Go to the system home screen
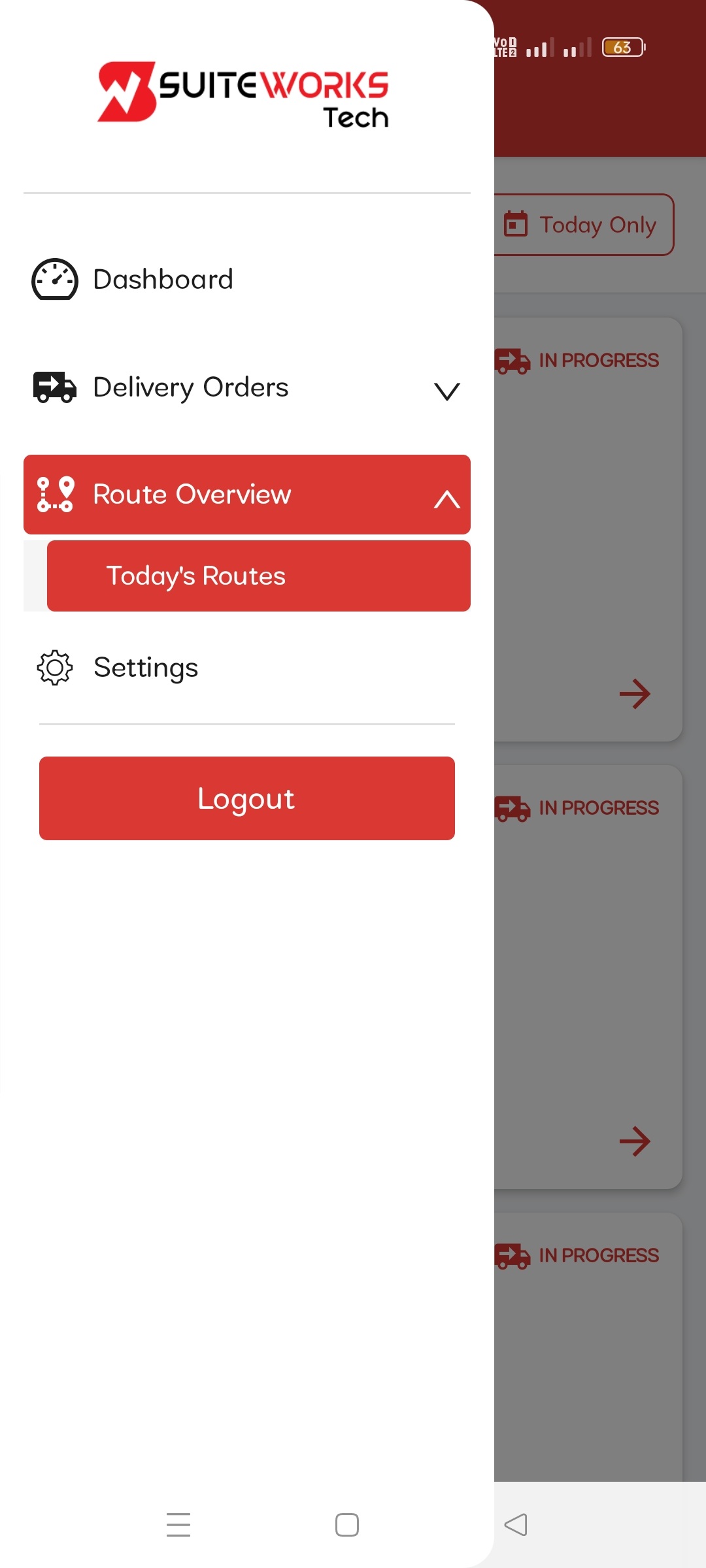Image resolution: width=706 pixels, height=1568 pixels. coord(347,1525)
